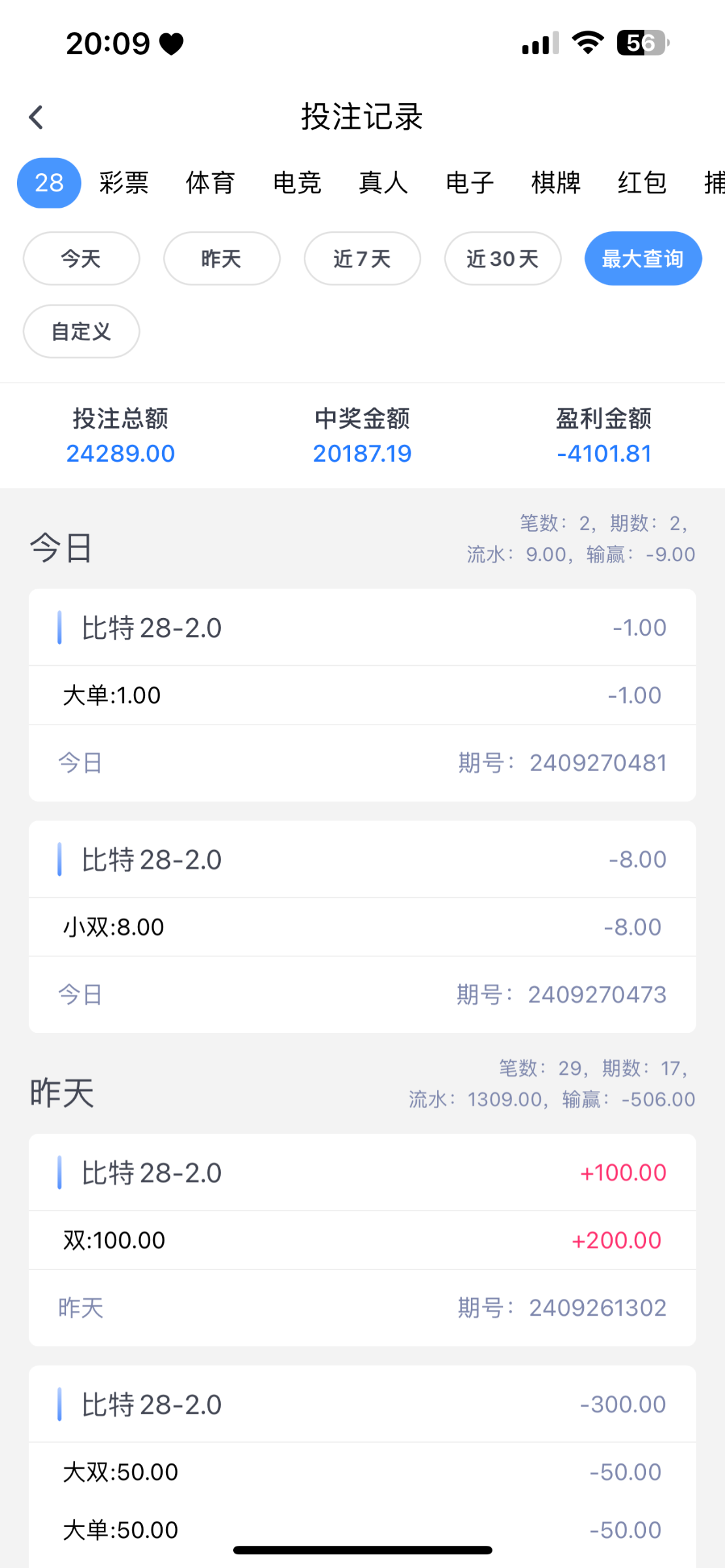Open the 大双 大单 bet record card
Screen dimensions: 725x1568
362,1470
